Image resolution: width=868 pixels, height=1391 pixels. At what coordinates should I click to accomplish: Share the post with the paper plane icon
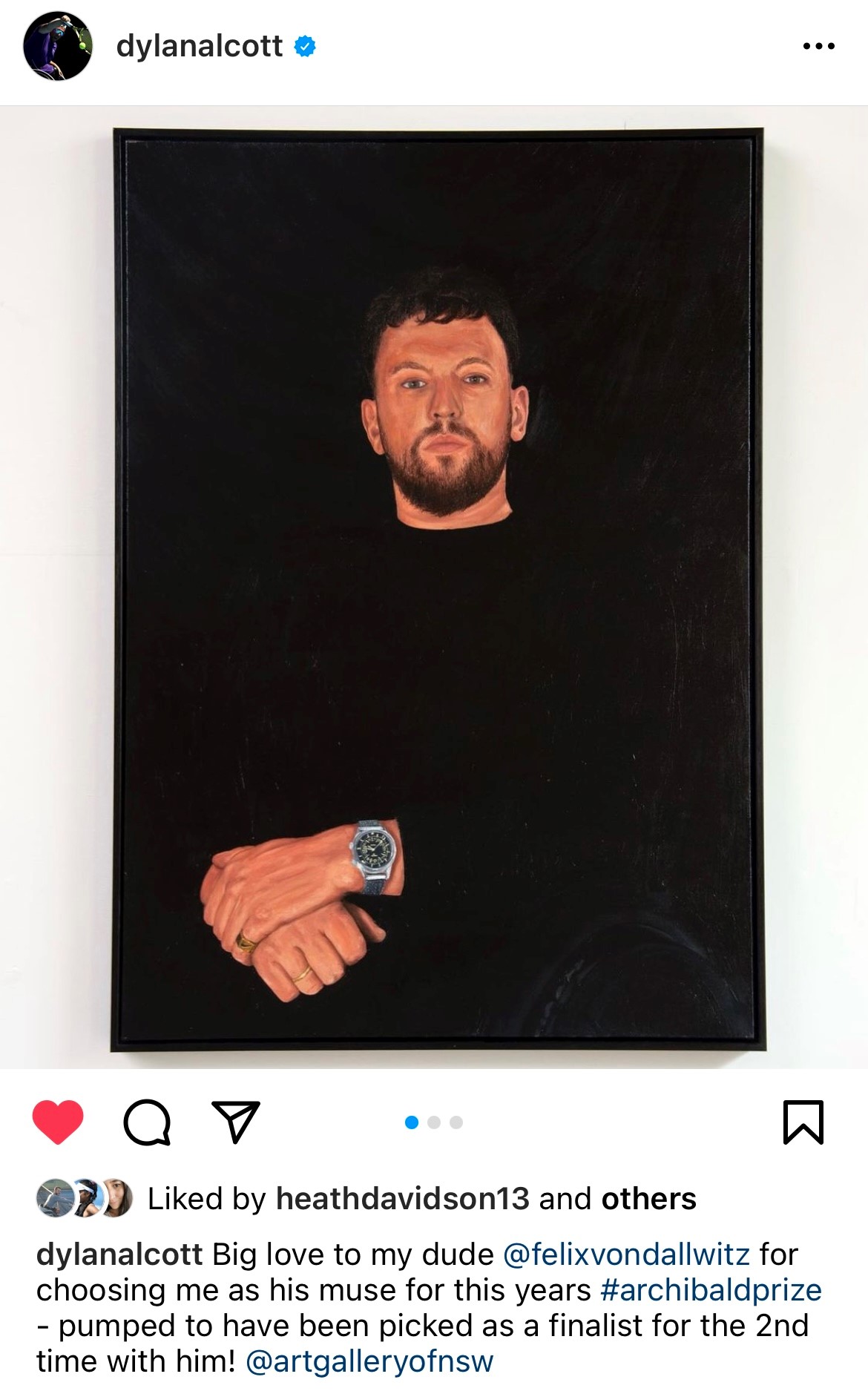(x=235, y=1122)
